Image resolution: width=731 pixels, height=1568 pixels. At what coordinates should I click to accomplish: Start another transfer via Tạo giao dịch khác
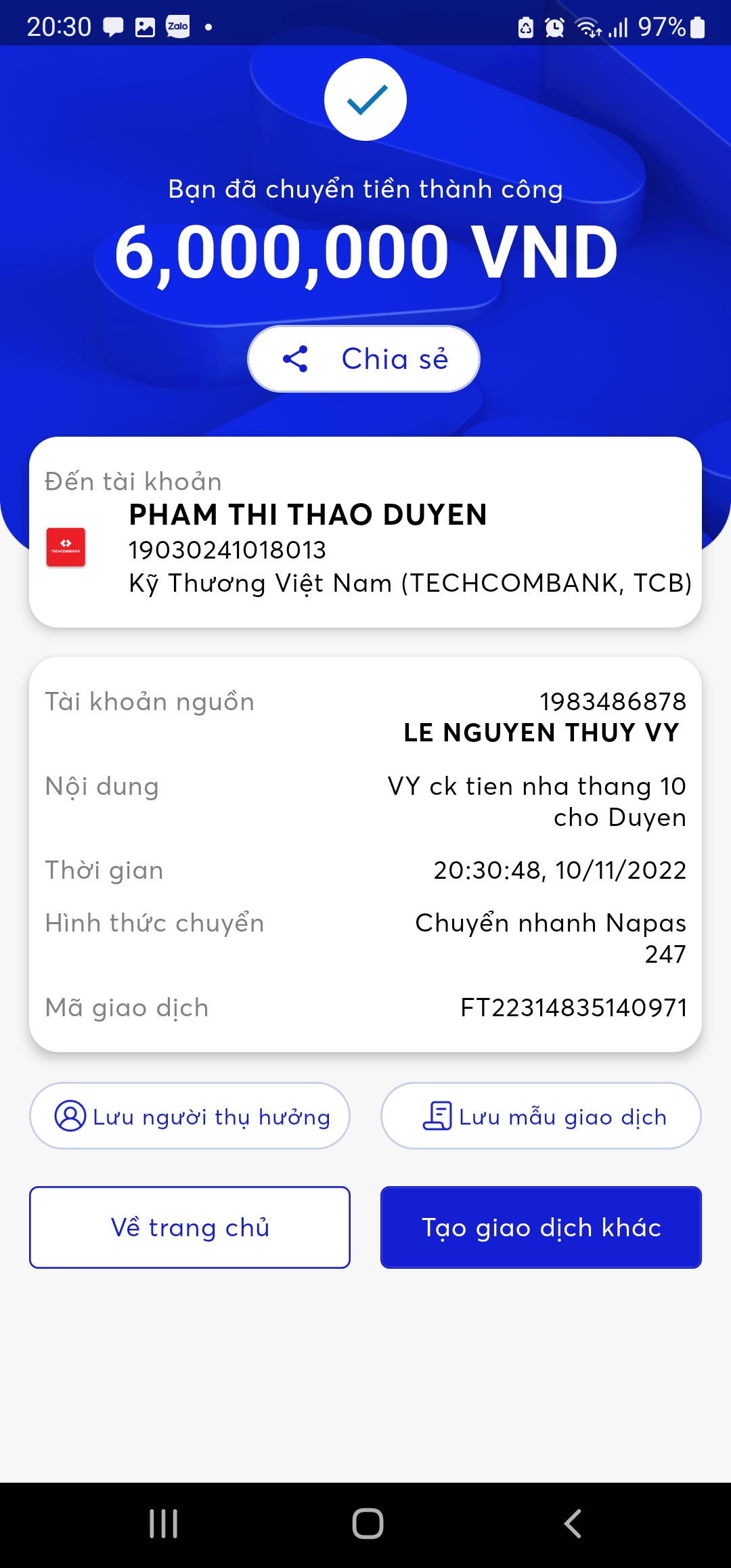tap(541, 1227)
